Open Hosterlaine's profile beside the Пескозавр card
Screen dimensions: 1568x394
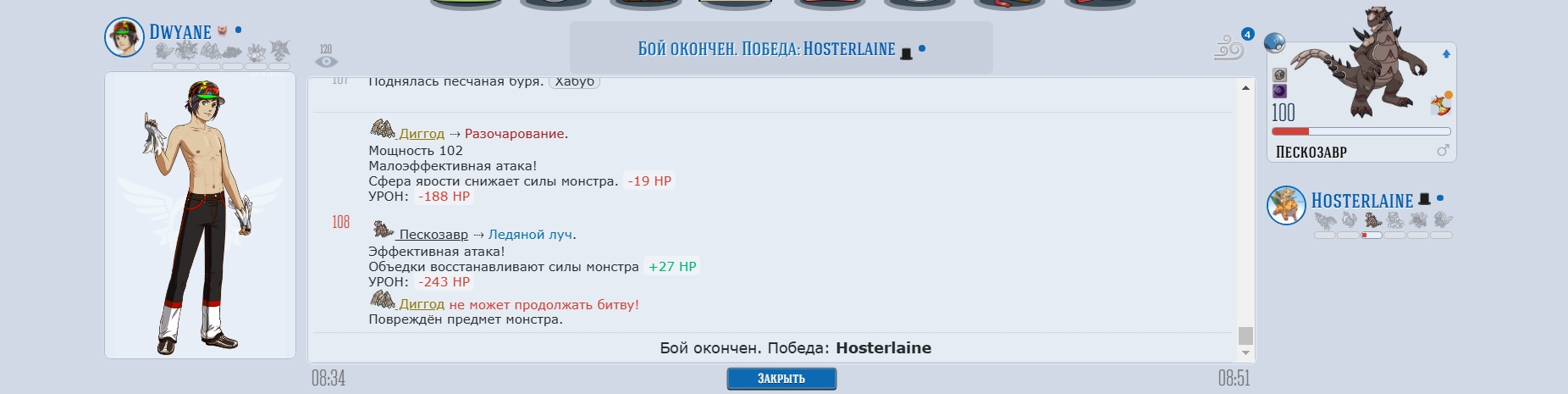pos(1361,201)
